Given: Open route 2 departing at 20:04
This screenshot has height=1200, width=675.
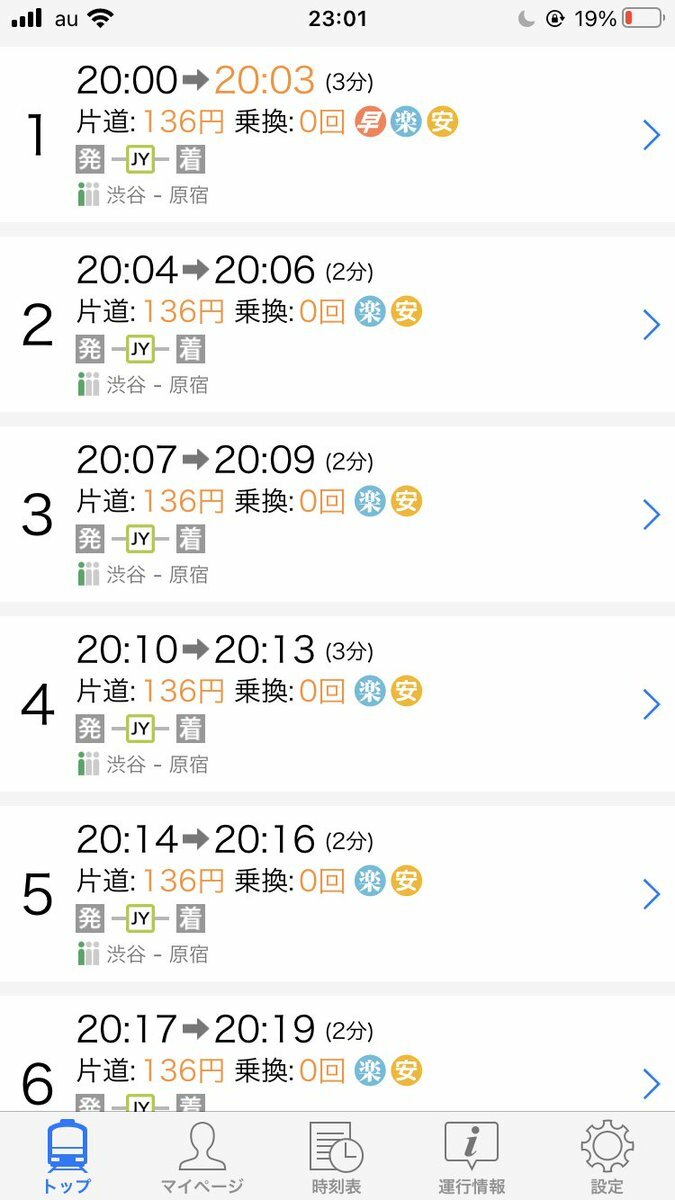Looking at the screenshot, I should (337, 324).
